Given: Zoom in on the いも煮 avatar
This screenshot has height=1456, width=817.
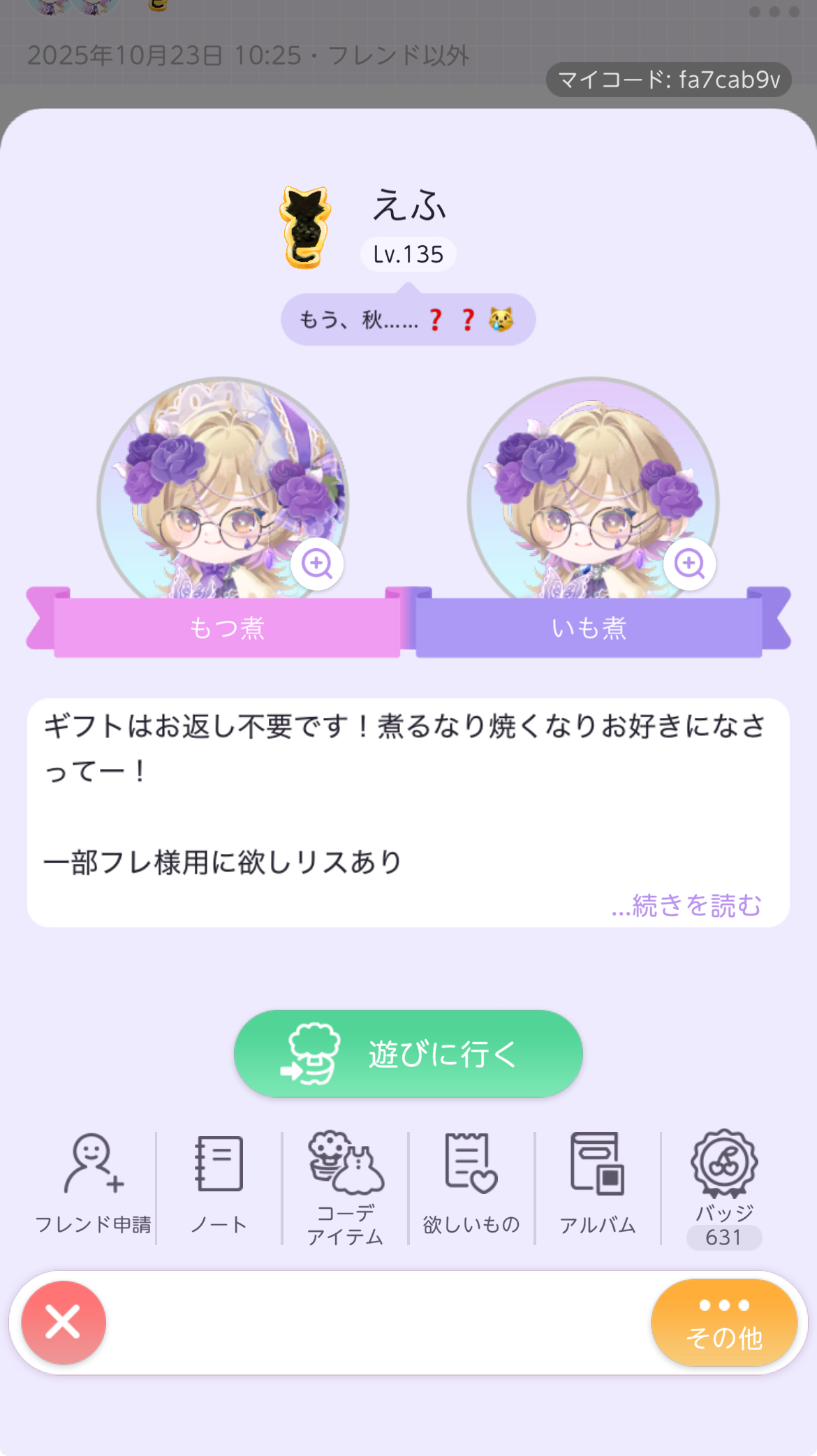Looking at the screenshot, I should click(689, 564).
